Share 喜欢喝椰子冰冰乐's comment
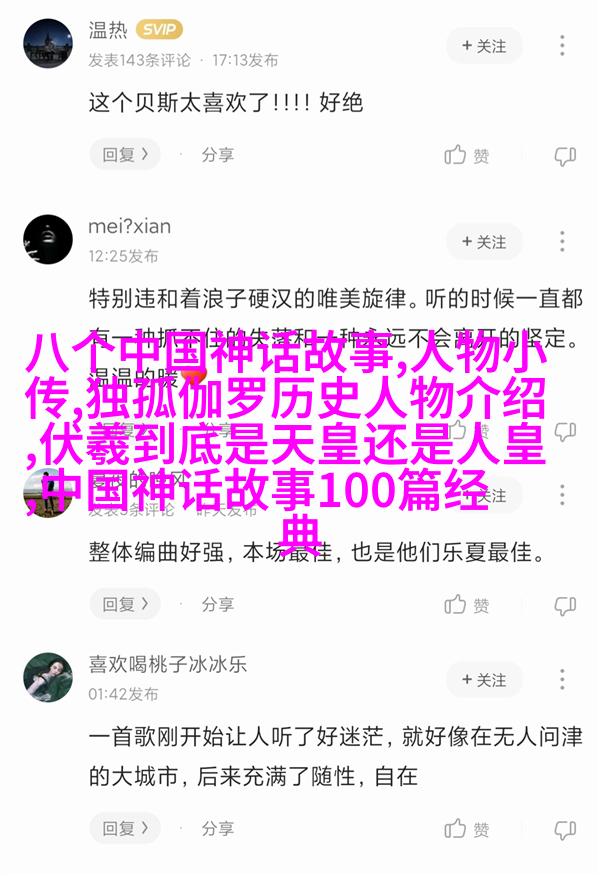600x876 pixels. point(217,829)
